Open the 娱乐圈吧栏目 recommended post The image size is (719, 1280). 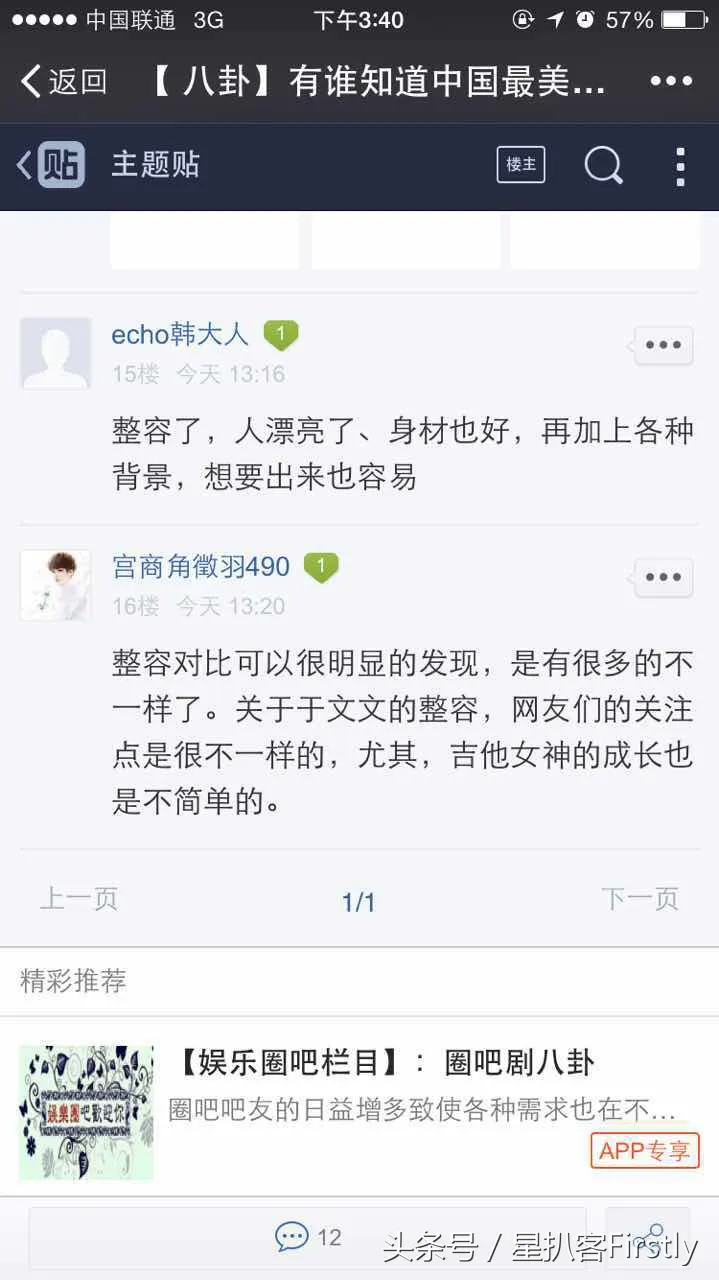coord(384,1062)
